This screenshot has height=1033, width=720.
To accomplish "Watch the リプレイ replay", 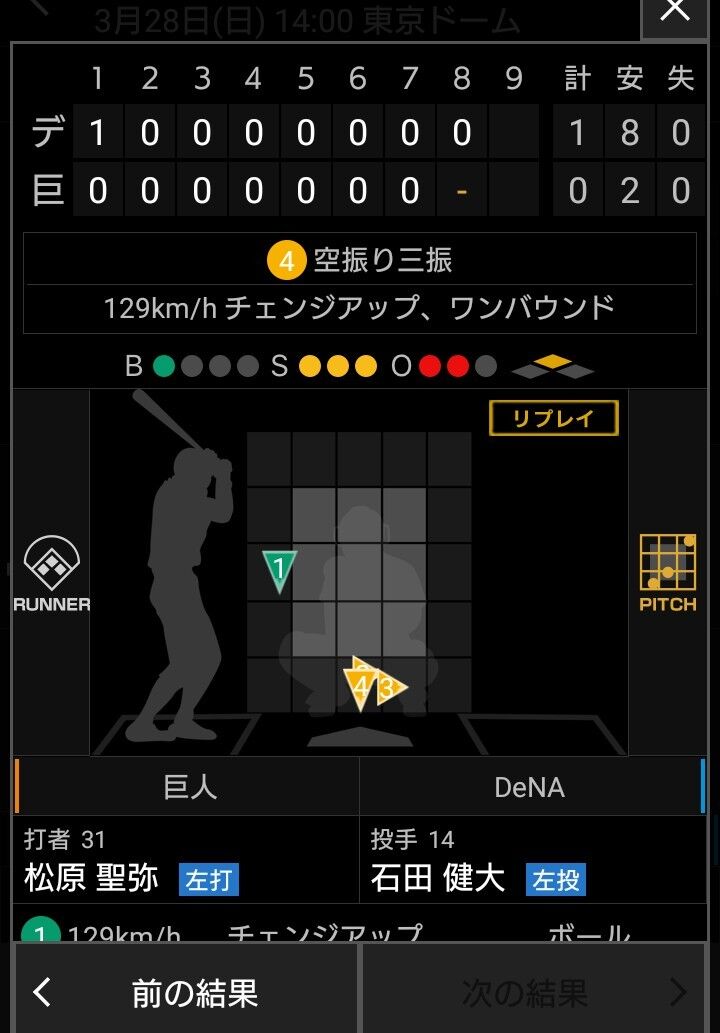I will click(x=553, y=418).
